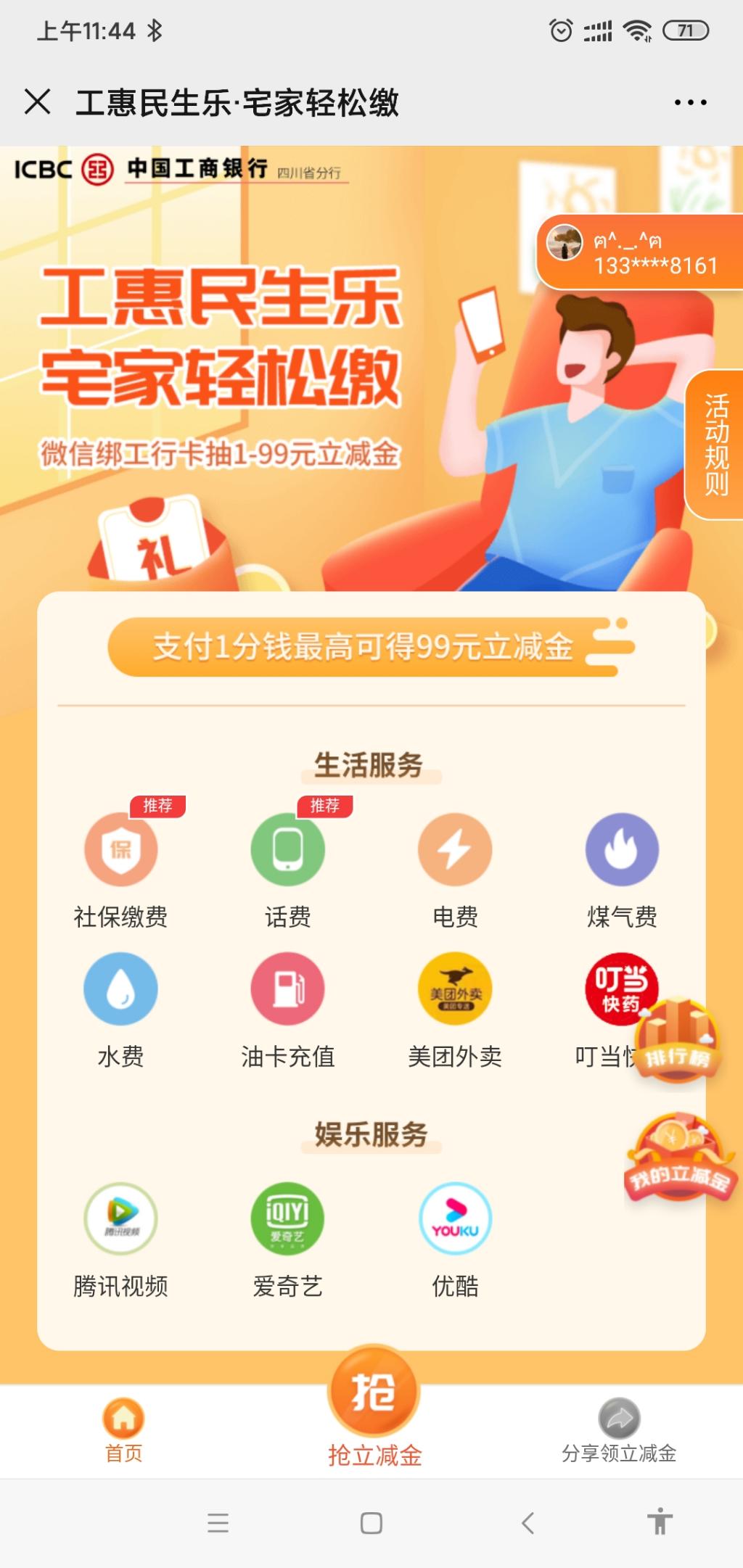Image resolution: width=743 pixels, height=1568 pixels.
Task: Launch 美团外卖 entry
Action: coord(455,989)
